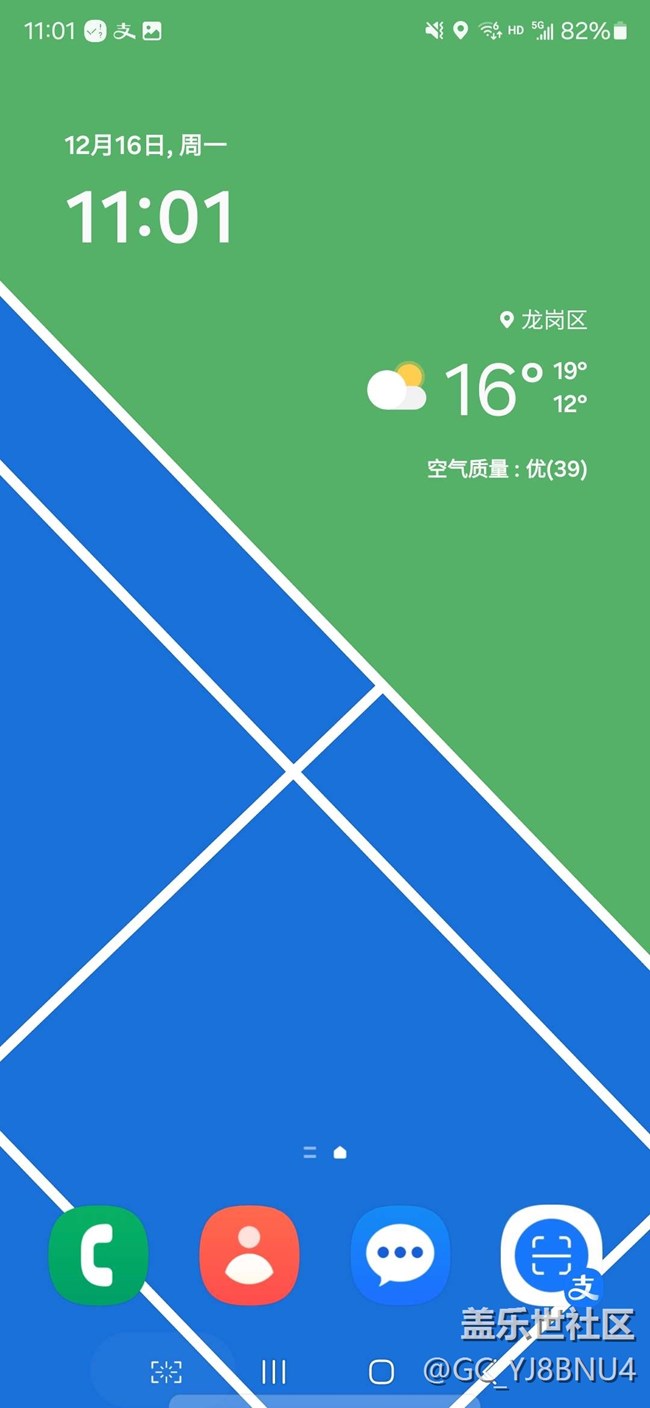Tap the scan icon in the navigation bar
Screen dimensions: 650x1408
(166, 1371)
